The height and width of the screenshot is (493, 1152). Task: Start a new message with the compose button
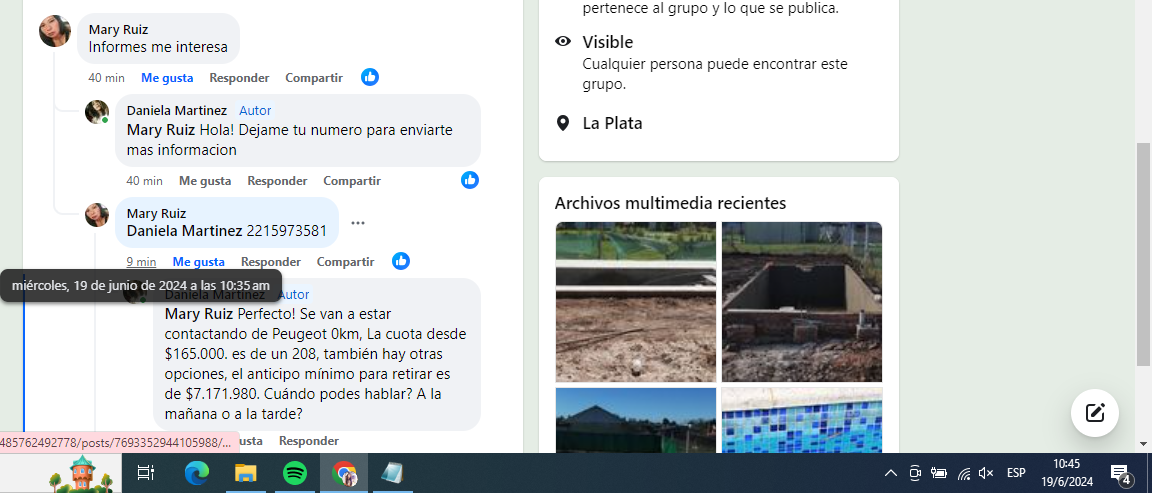pos(1095,413)
